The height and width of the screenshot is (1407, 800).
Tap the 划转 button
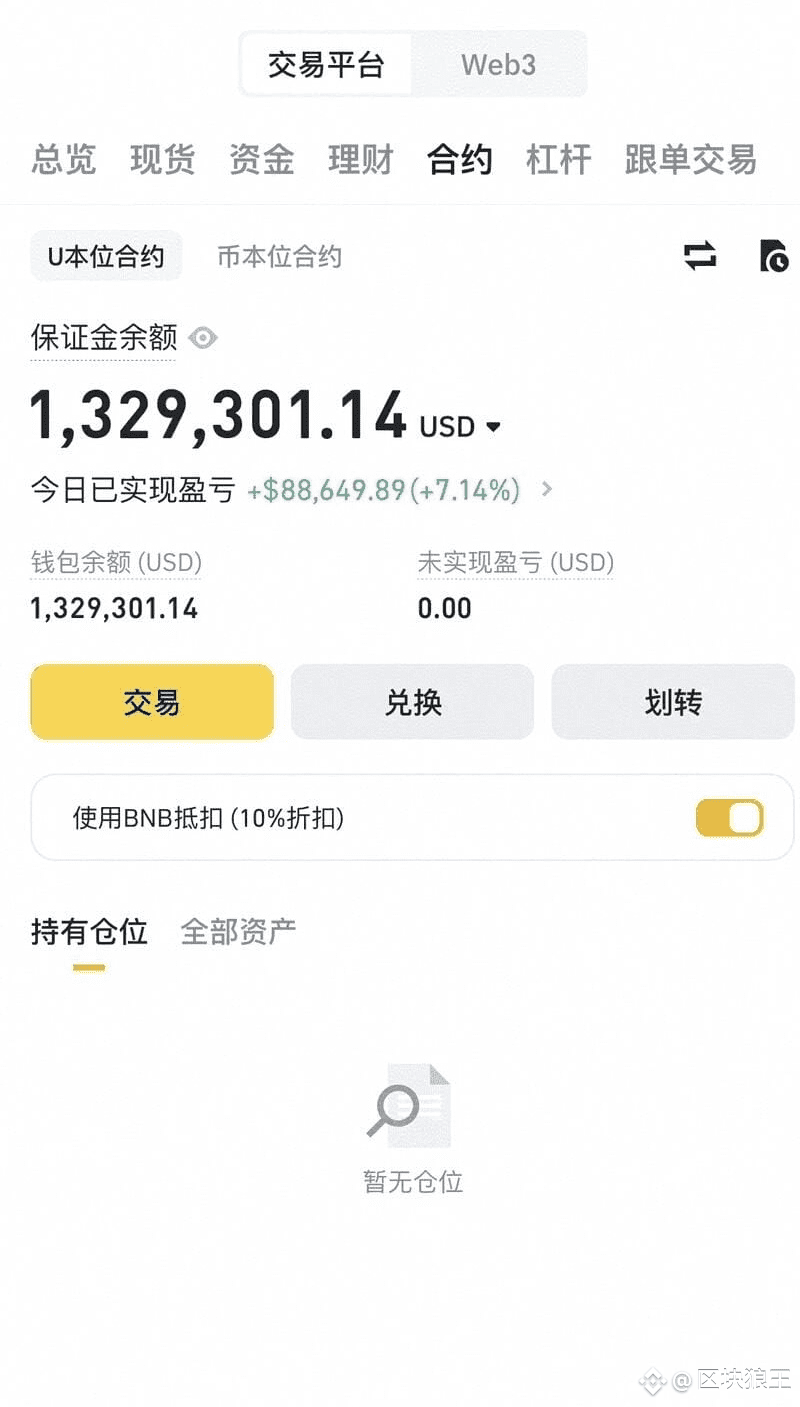pos(673,702)
